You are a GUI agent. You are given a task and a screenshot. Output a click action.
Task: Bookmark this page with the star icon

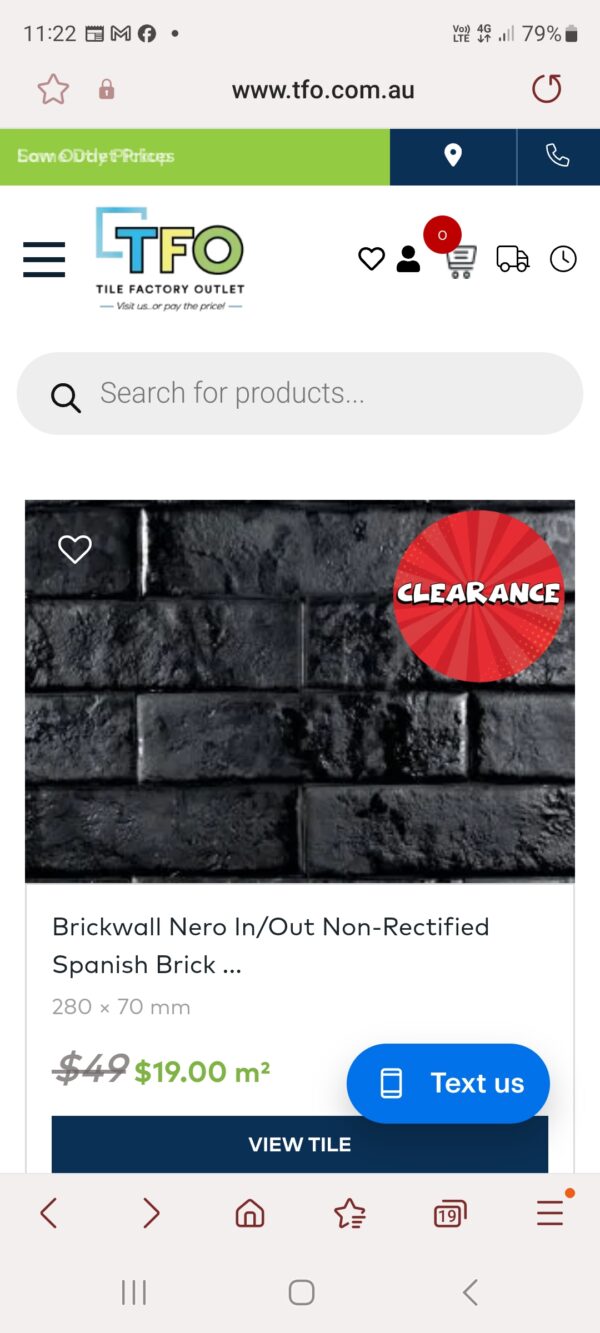point(53,90)
